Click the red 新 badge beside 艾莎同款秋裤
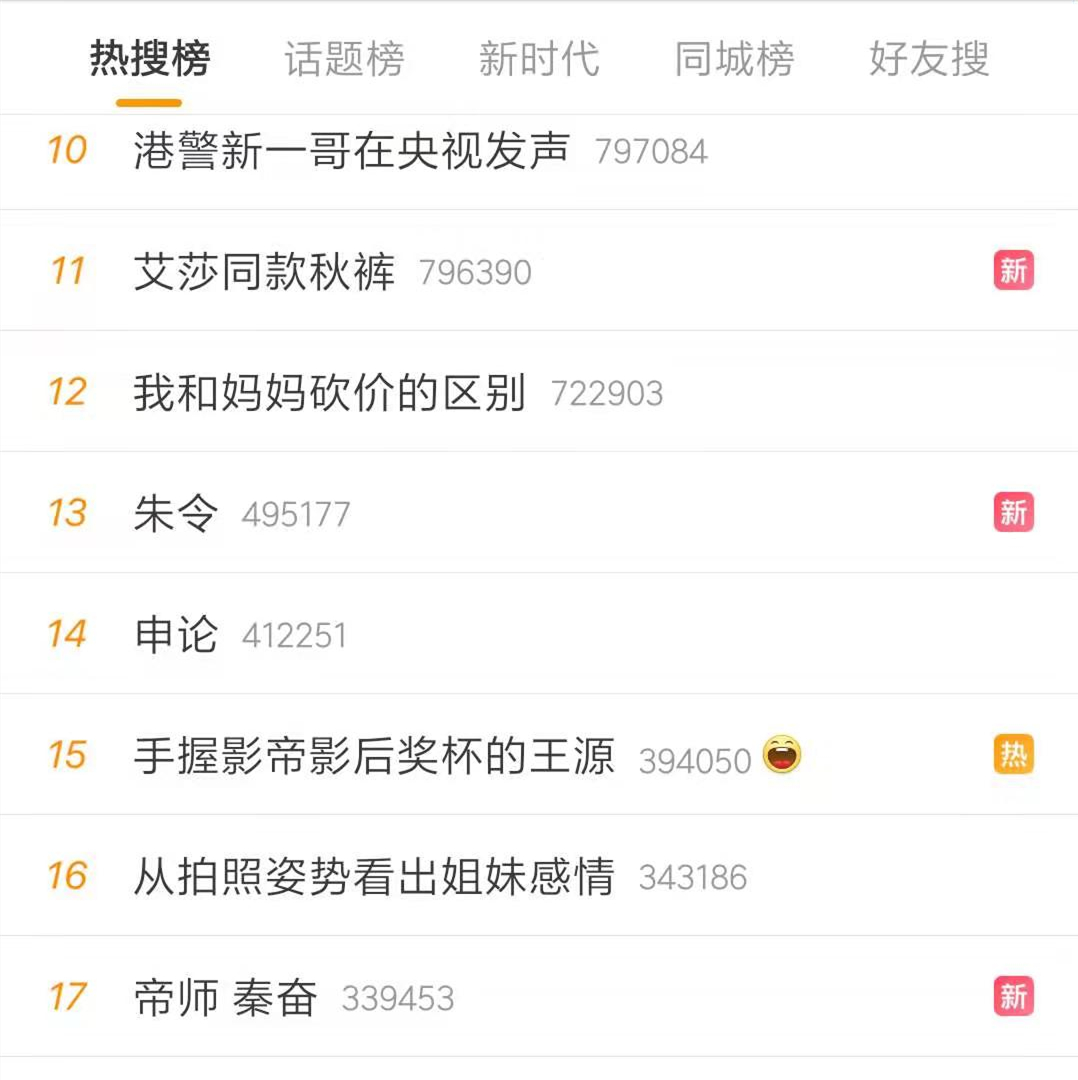This screenshot has width=1078, height=1080. (x=1013, y=271)
